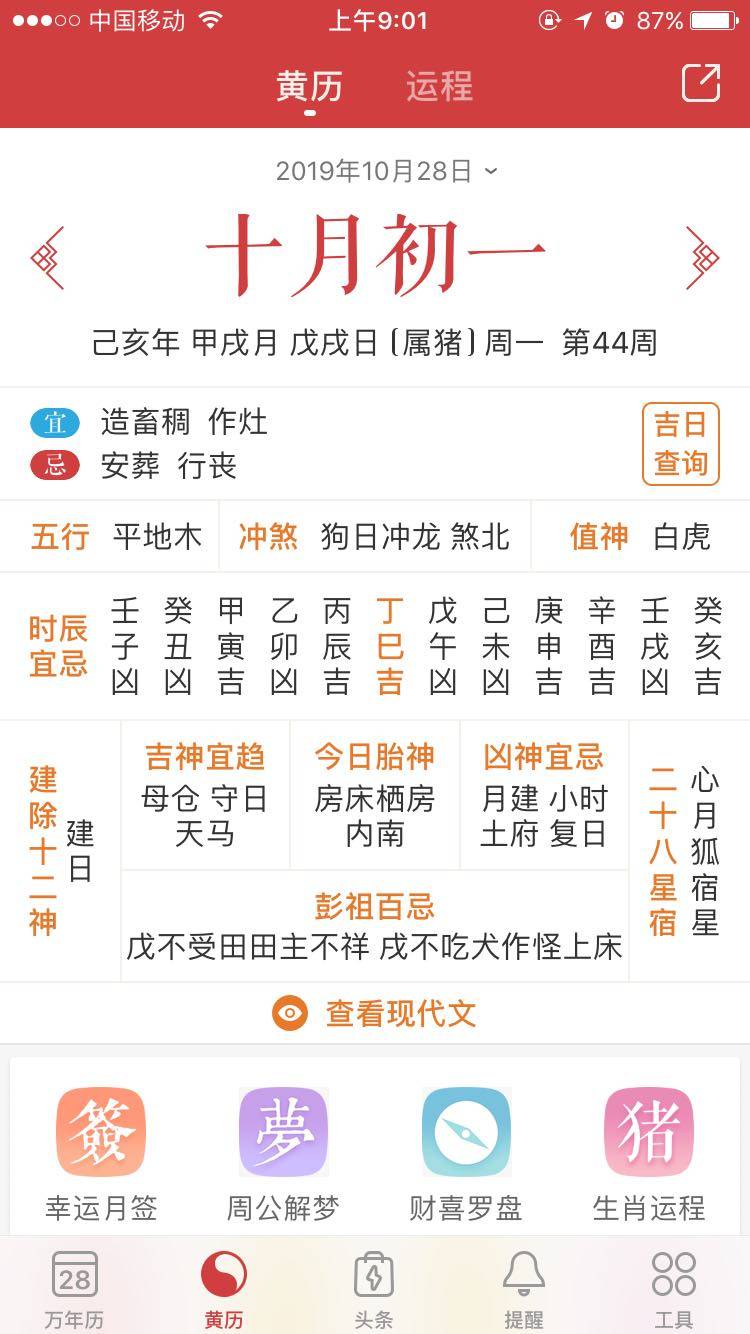
Task: Open 吉日查询 lucky day lookup
Action: (680, 444)
